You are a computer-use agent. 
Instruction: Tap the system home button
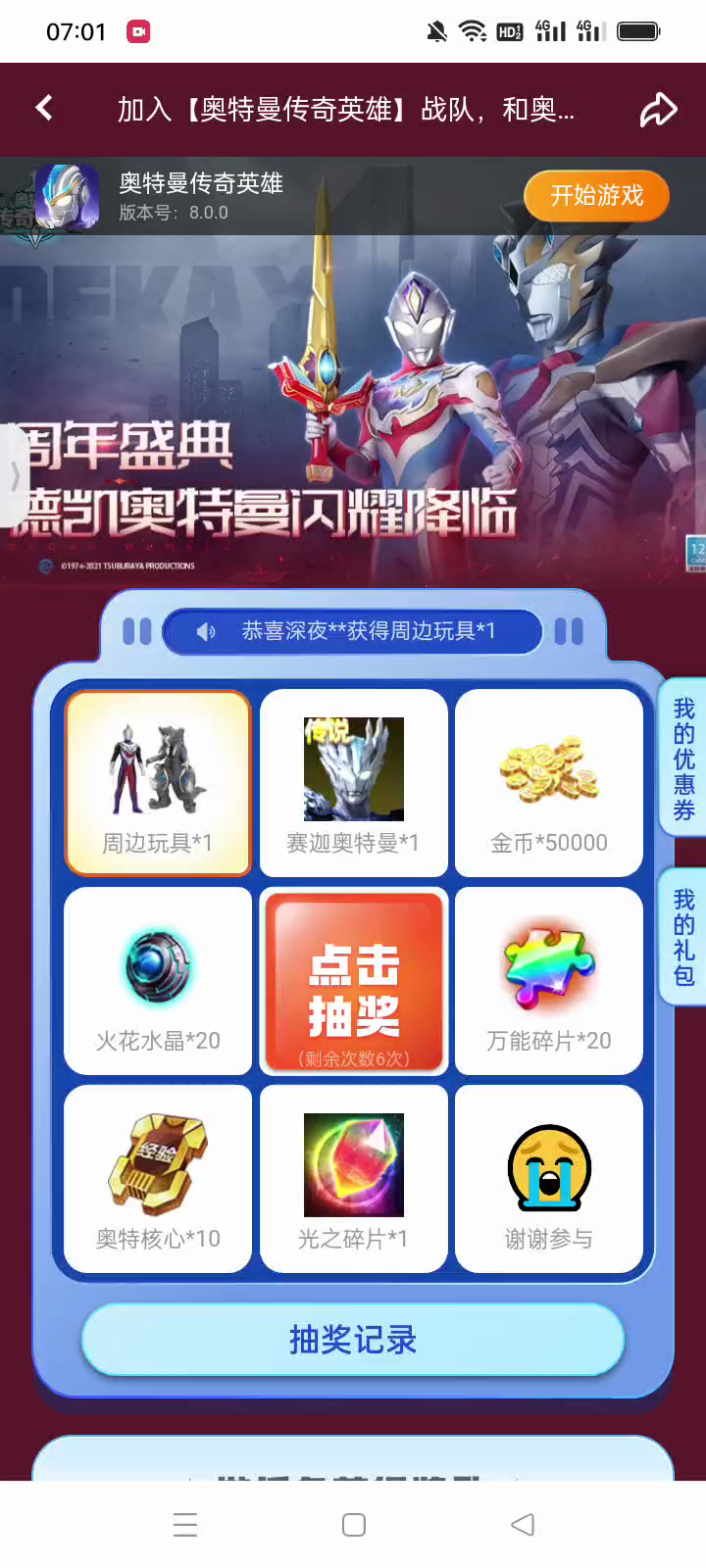point(354,1525)
